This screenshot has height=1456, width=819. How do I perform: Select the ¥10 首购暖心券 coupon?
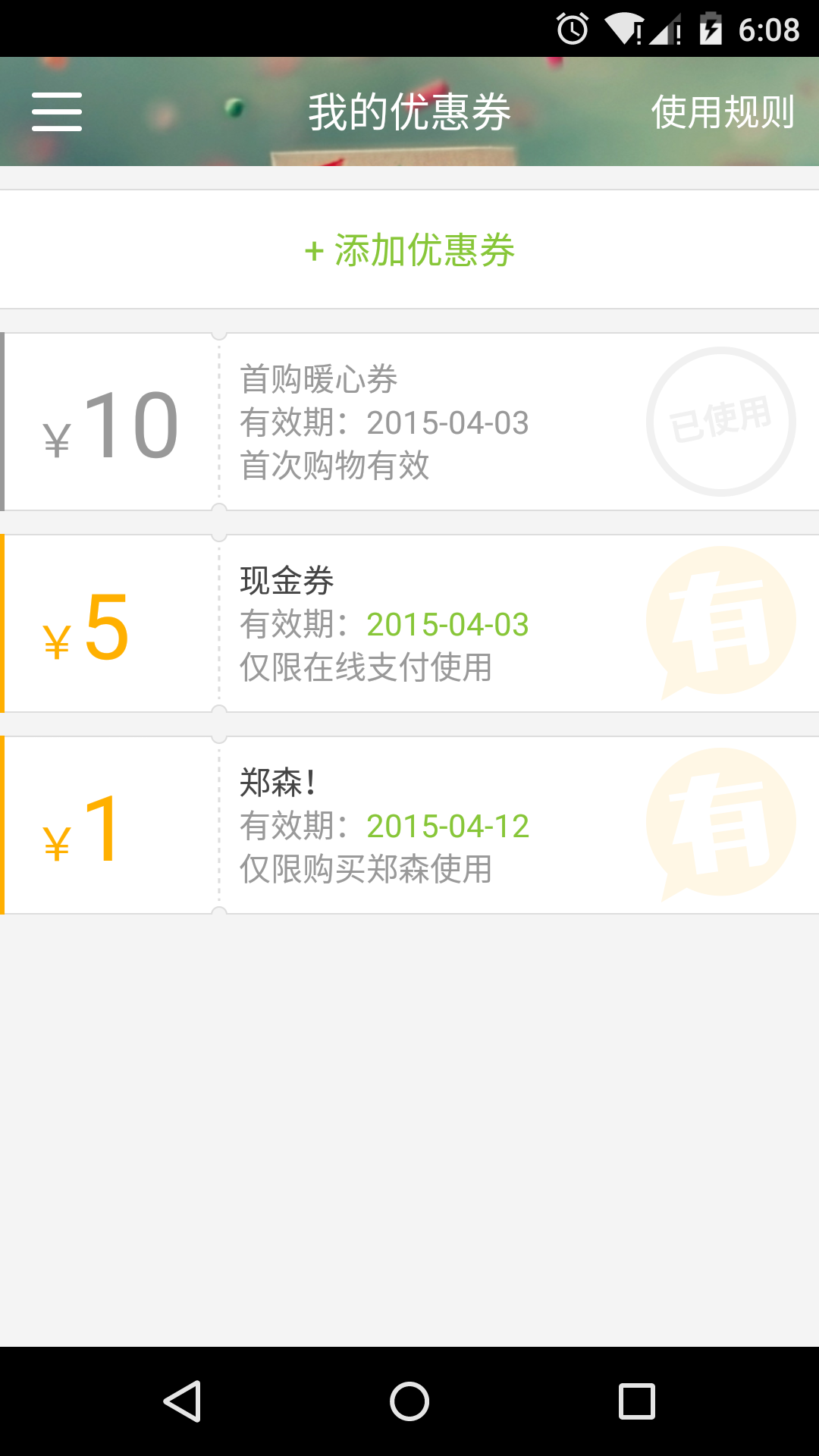409,422
